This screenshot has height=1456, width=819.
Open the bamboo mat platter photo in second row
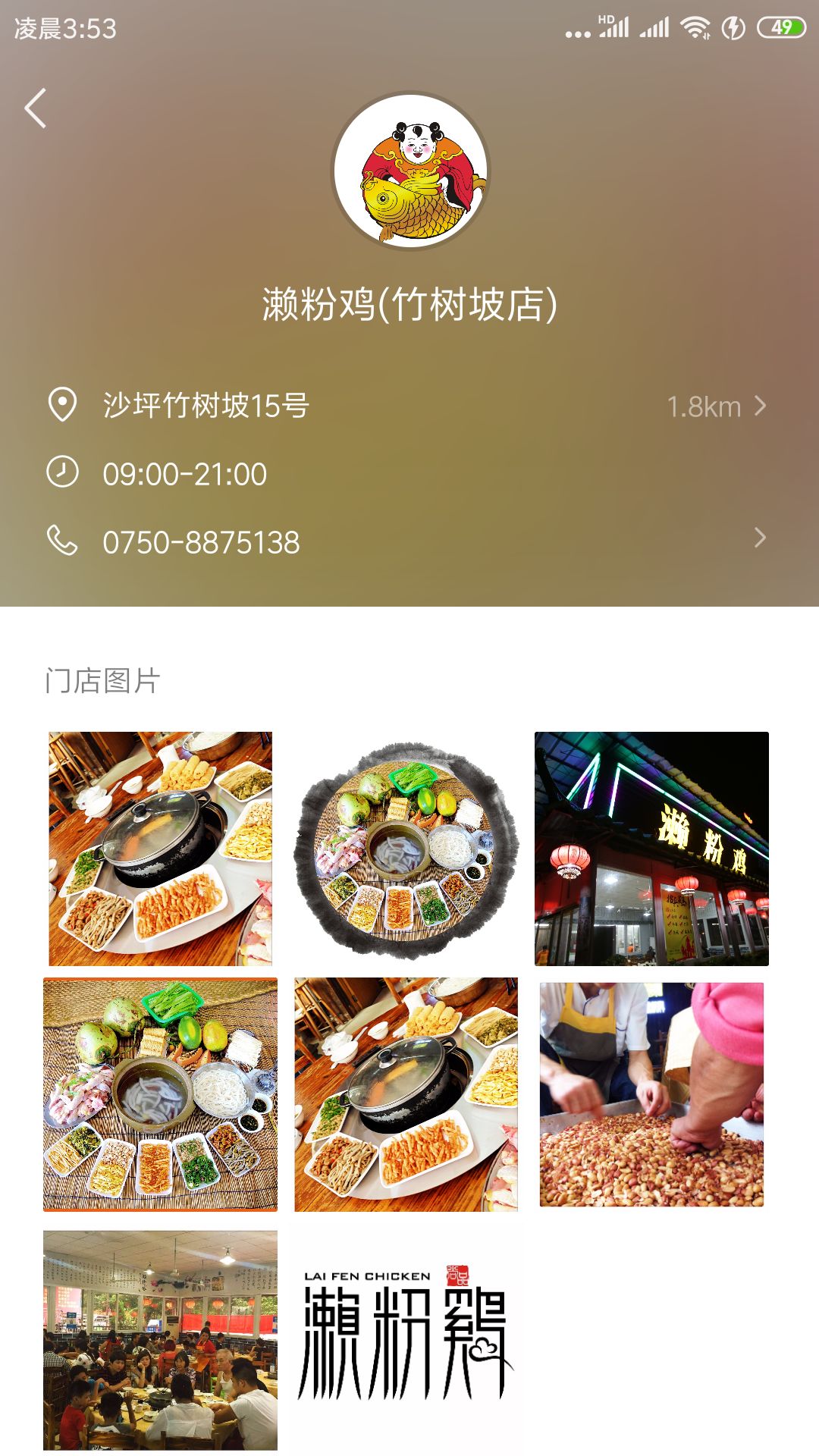[x=160, y=1094]
